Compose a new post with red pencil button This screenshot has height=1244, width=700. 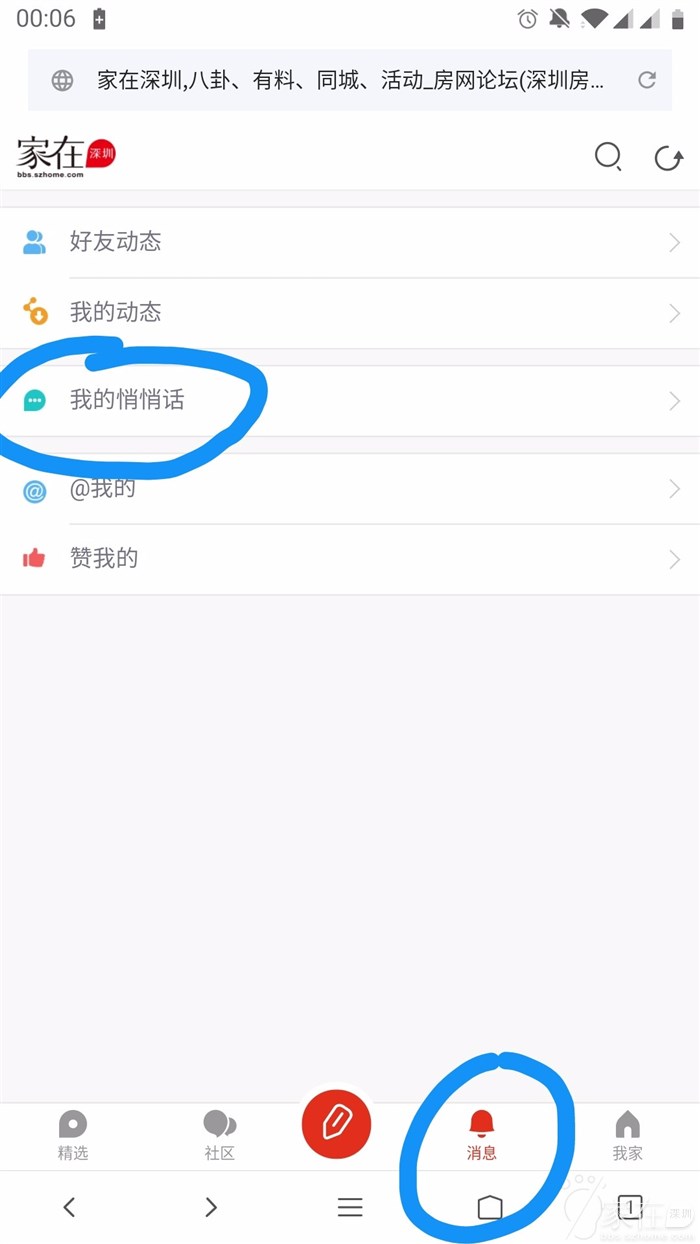pyautogui.click(x=336, y=1124)
